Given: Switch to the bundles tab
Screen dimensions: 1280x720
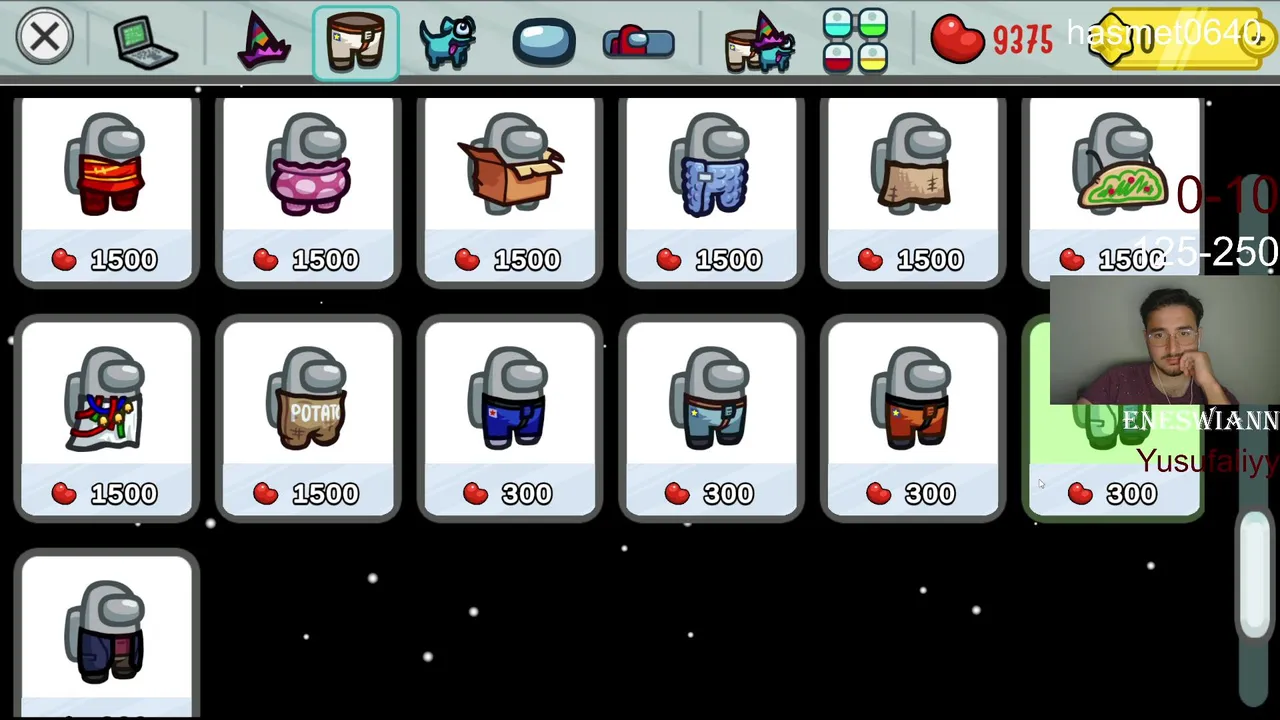Looking at the screenshot, I should click(x=760, y=42).
